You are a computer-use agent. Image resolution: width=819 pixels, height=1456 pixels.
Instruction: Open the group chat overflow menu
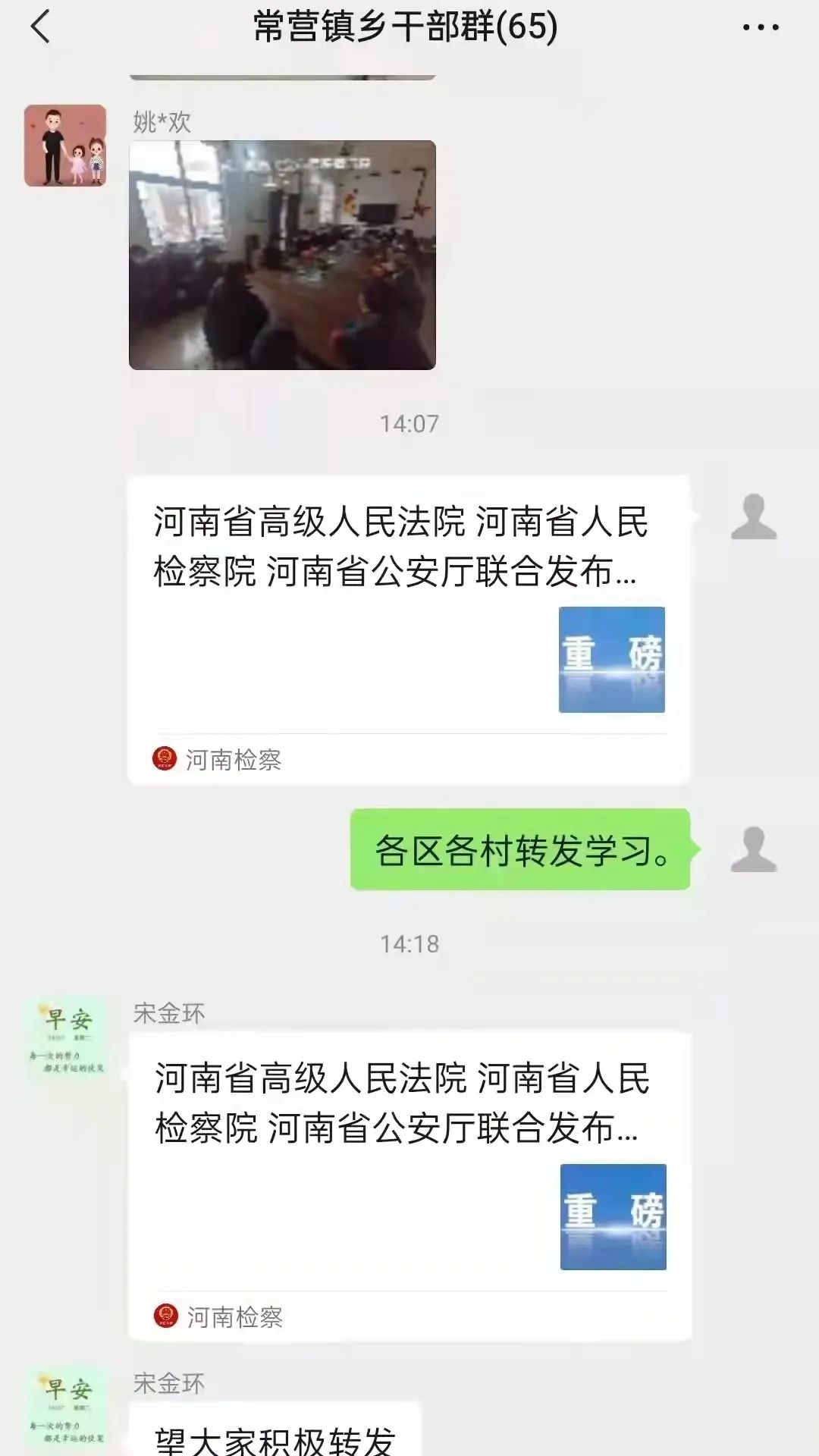(x=760, y=28)
